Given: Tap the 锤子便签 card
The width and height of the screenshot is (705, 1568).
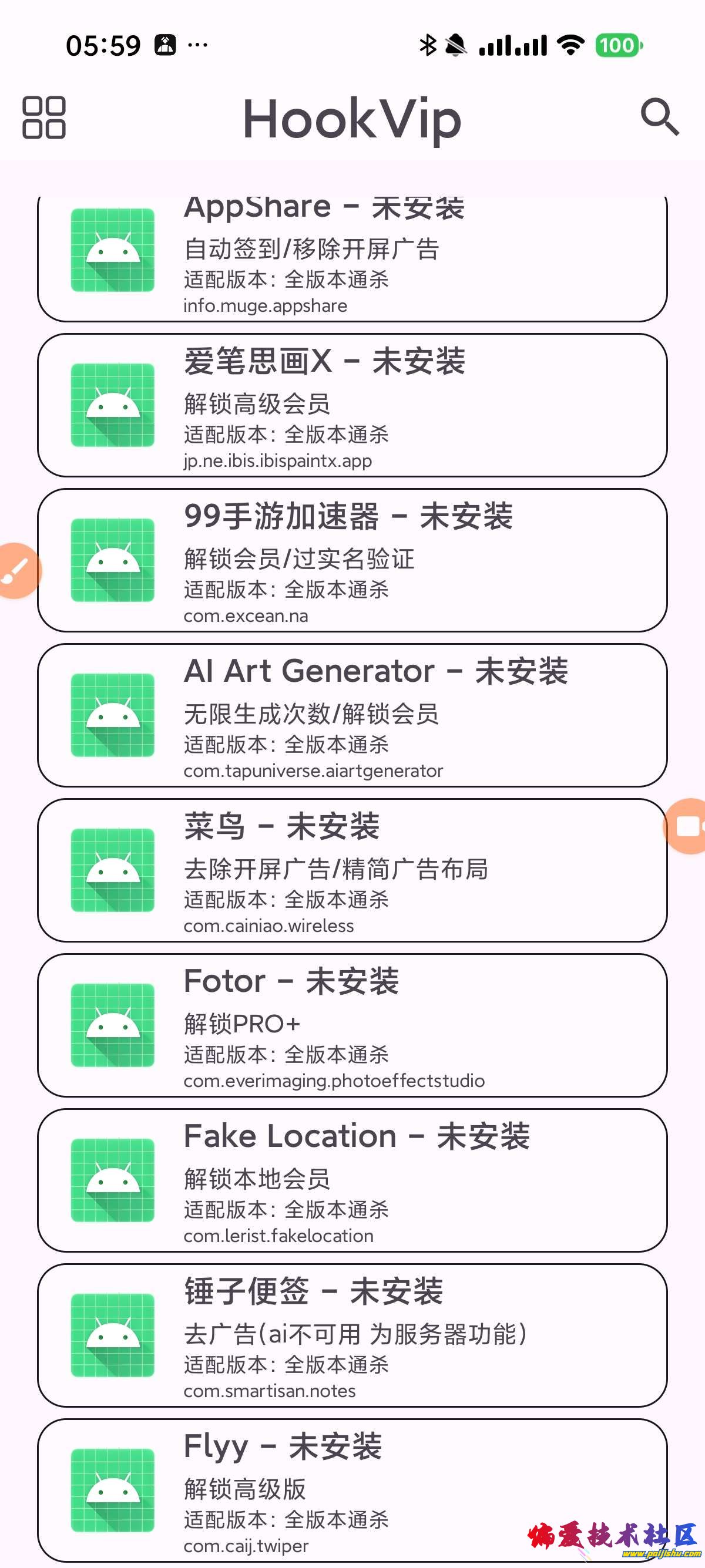Looking at the screenshot, I should [352, 1335].
